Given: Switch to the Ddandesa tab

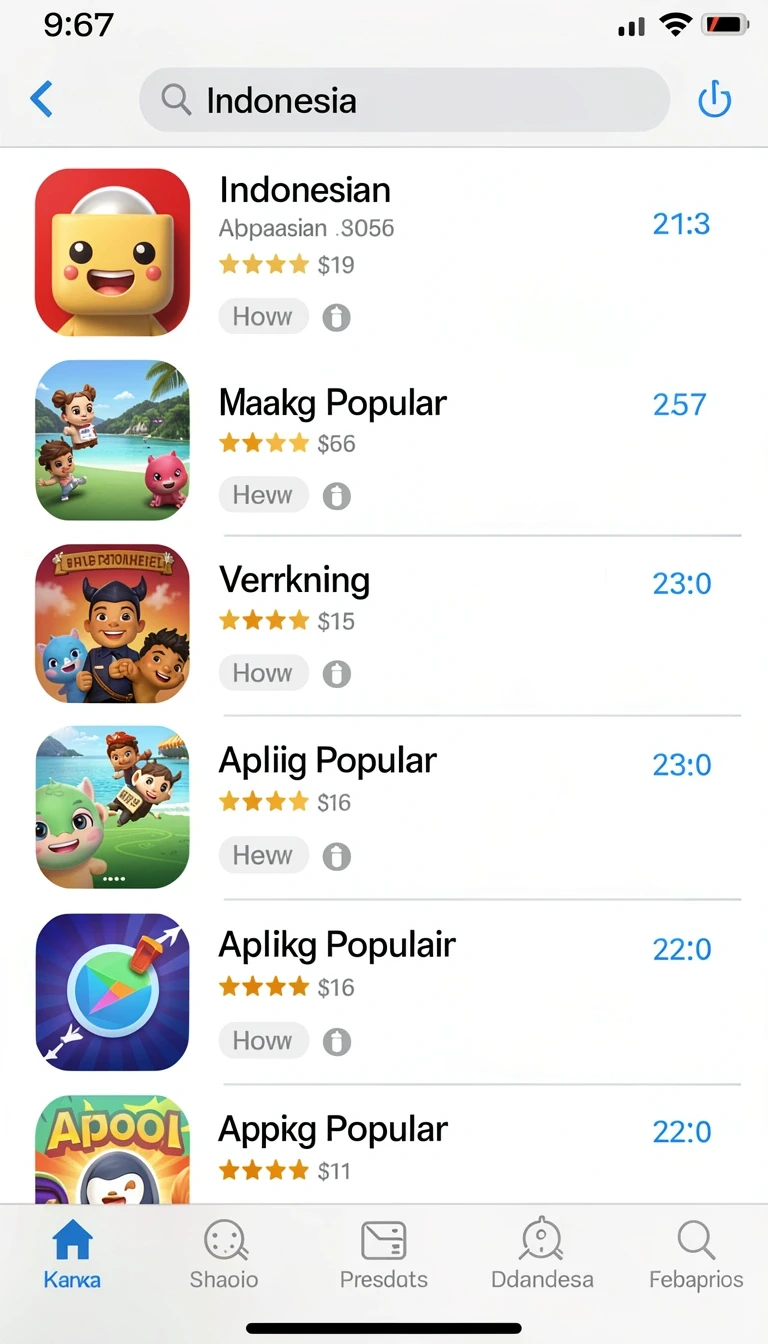Looking at the screenshot, I should point(542,1255).
